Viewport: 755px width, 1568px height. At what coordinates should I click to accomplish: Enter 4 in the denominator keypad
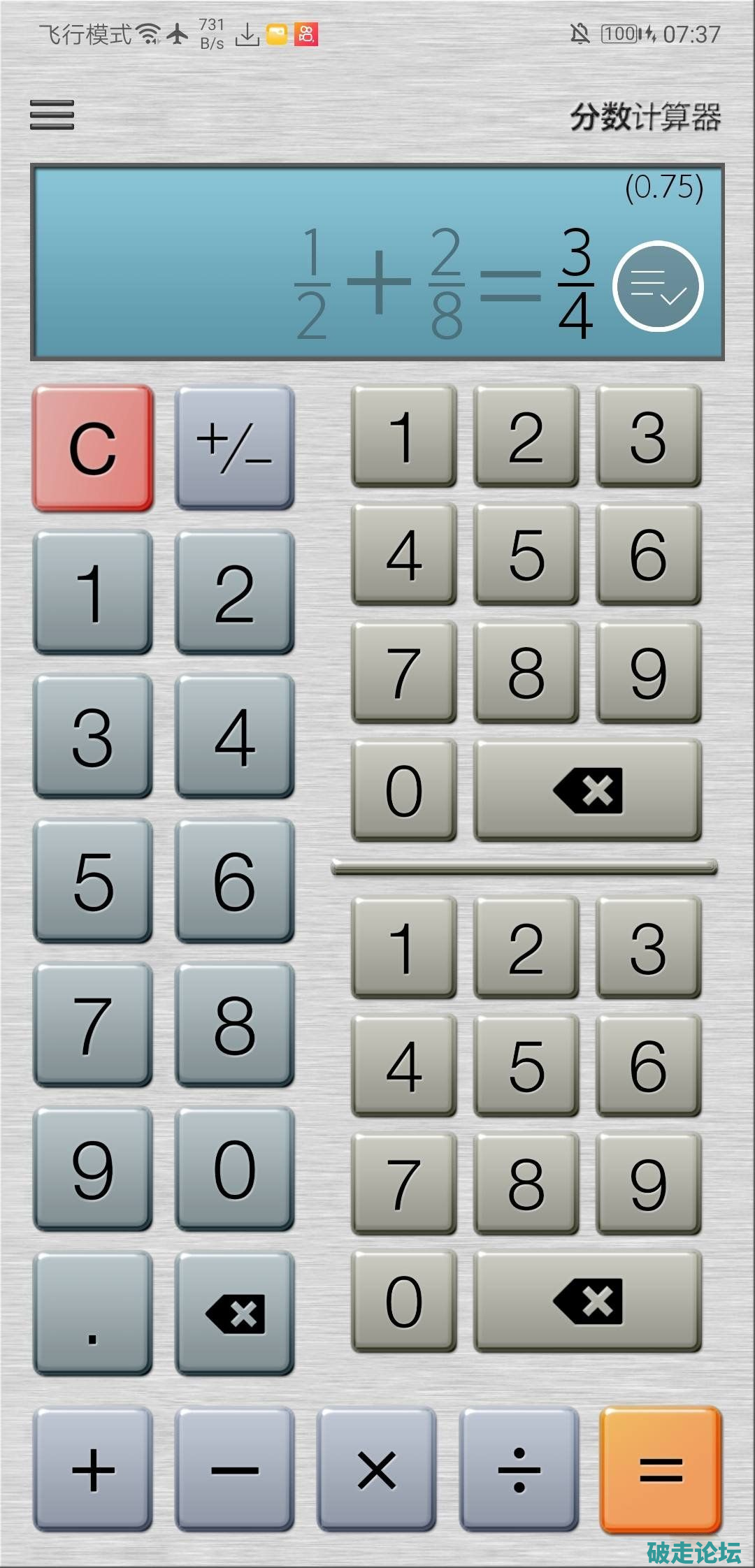point(404,1065)
